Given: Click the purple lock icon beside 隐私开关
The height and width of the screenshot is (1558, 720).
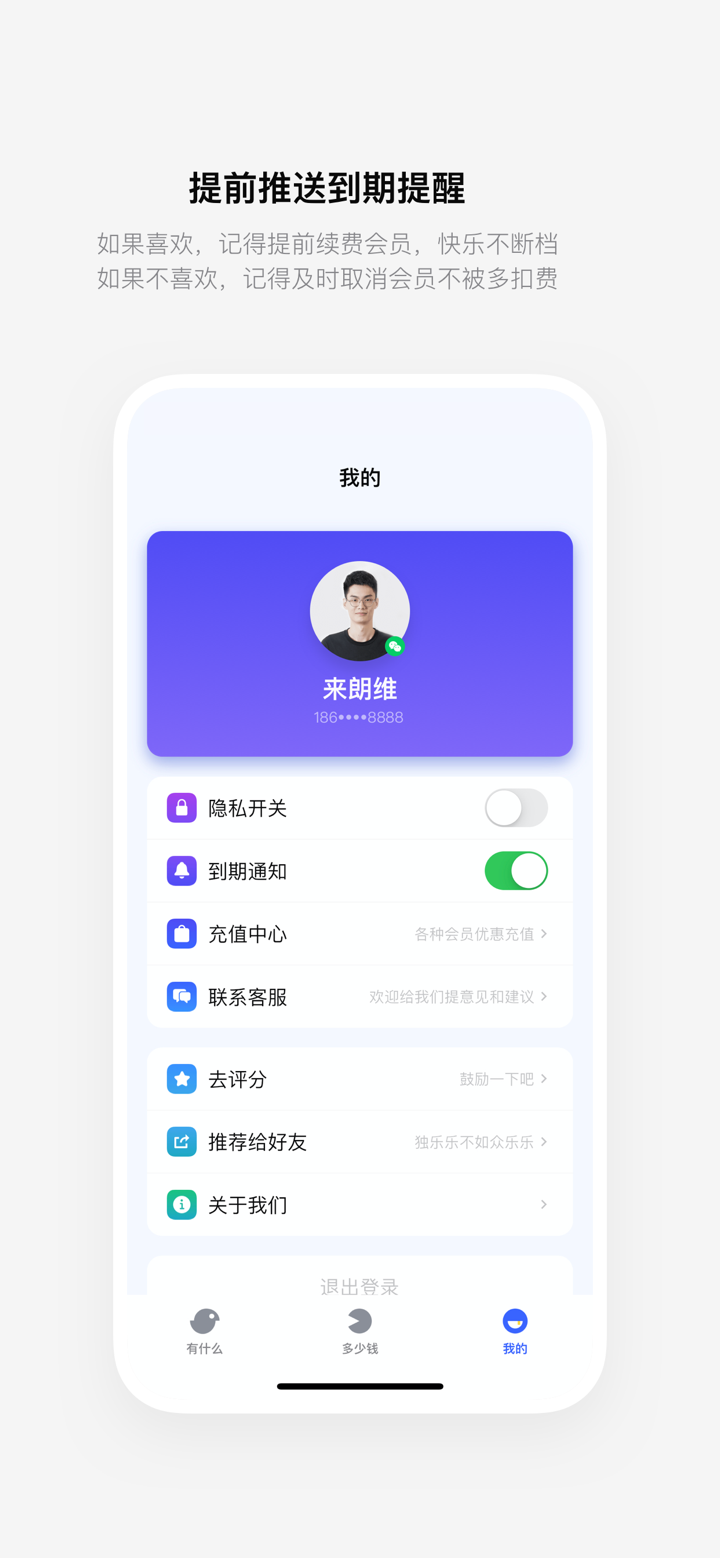Looking at the screenshot, I should click(181, 807).
